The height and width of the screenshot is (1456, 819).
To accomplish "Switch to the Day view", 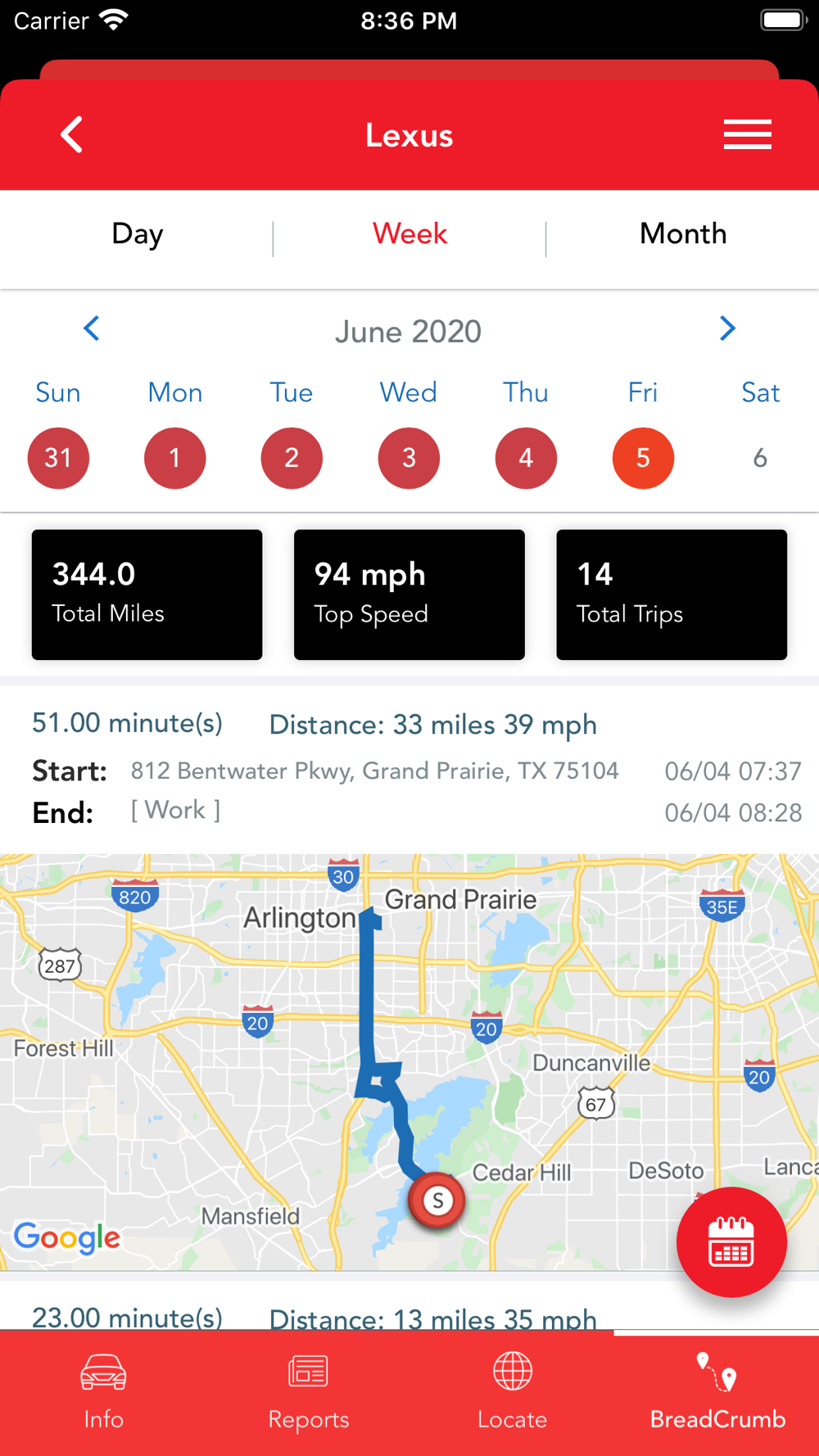I will click(x=138, y=234).
